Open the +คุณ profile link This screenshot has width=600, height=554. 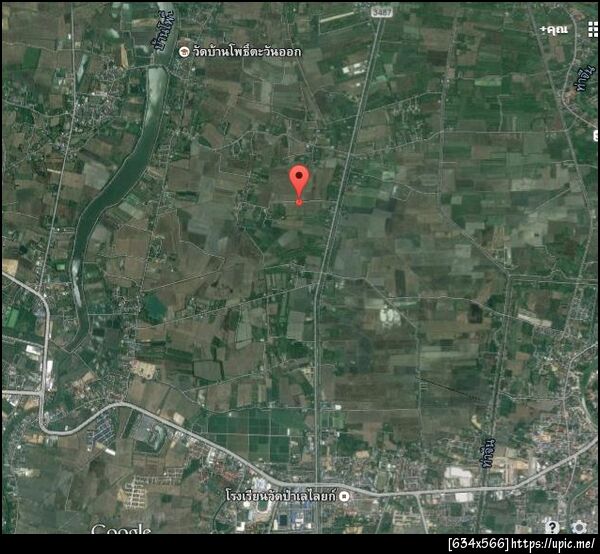point(553,29)
